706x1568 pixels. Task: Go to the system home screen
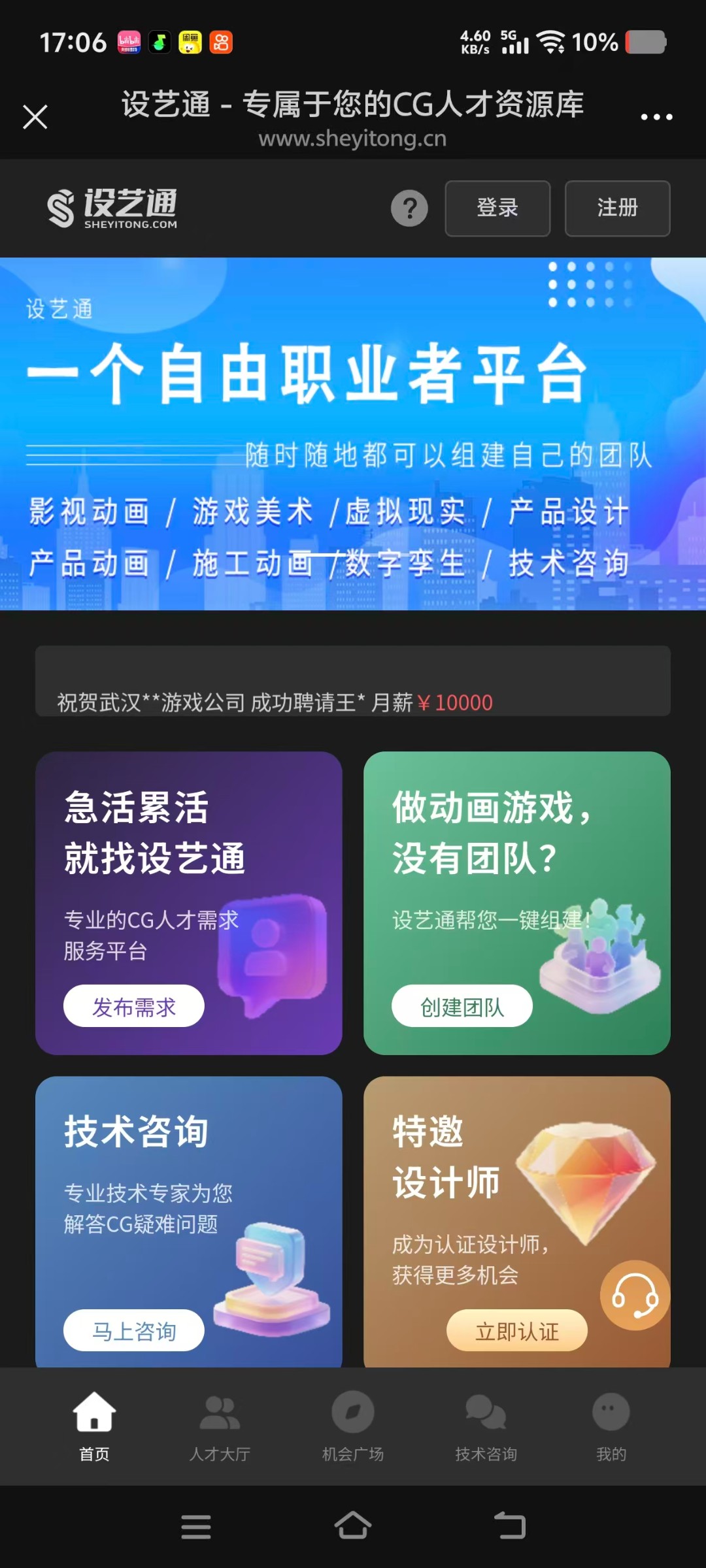coord(353,1526)
